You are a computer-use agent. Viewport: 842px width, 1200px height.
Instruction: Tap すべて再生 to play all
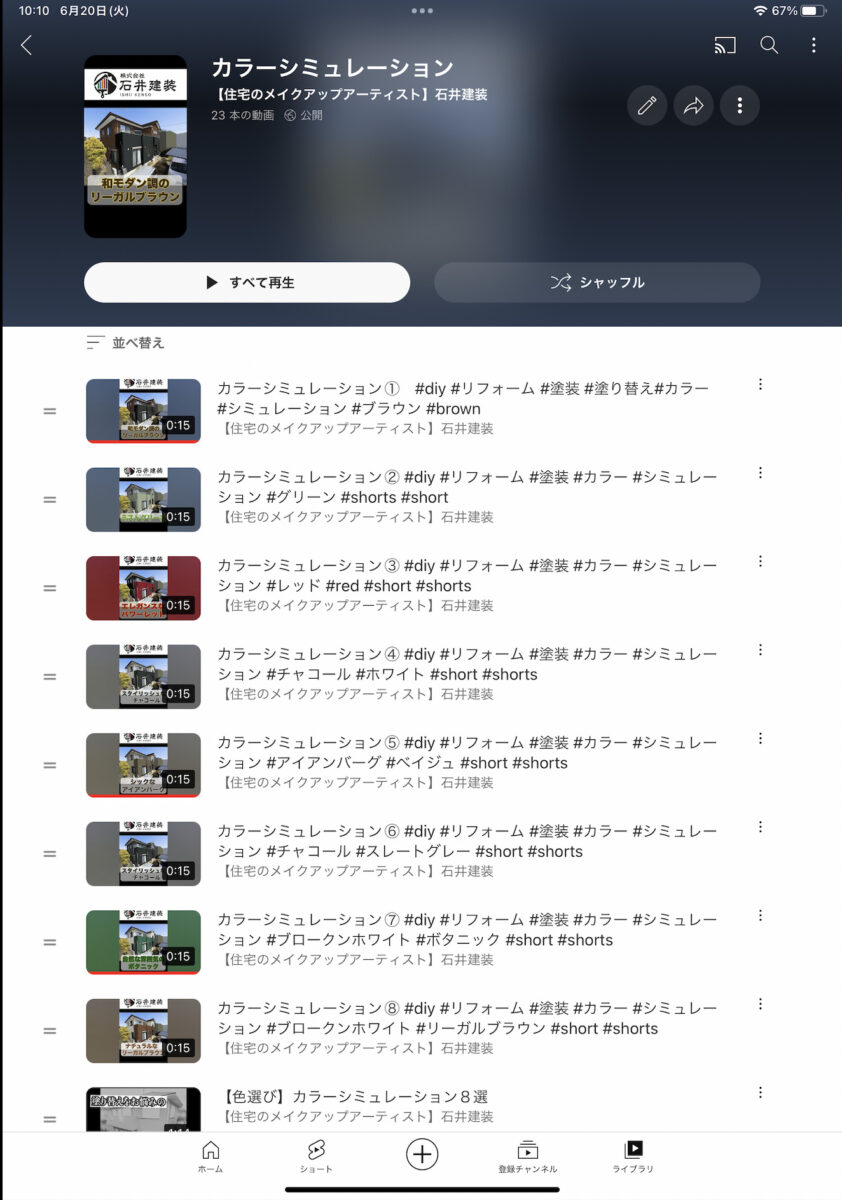coord(247,282)
